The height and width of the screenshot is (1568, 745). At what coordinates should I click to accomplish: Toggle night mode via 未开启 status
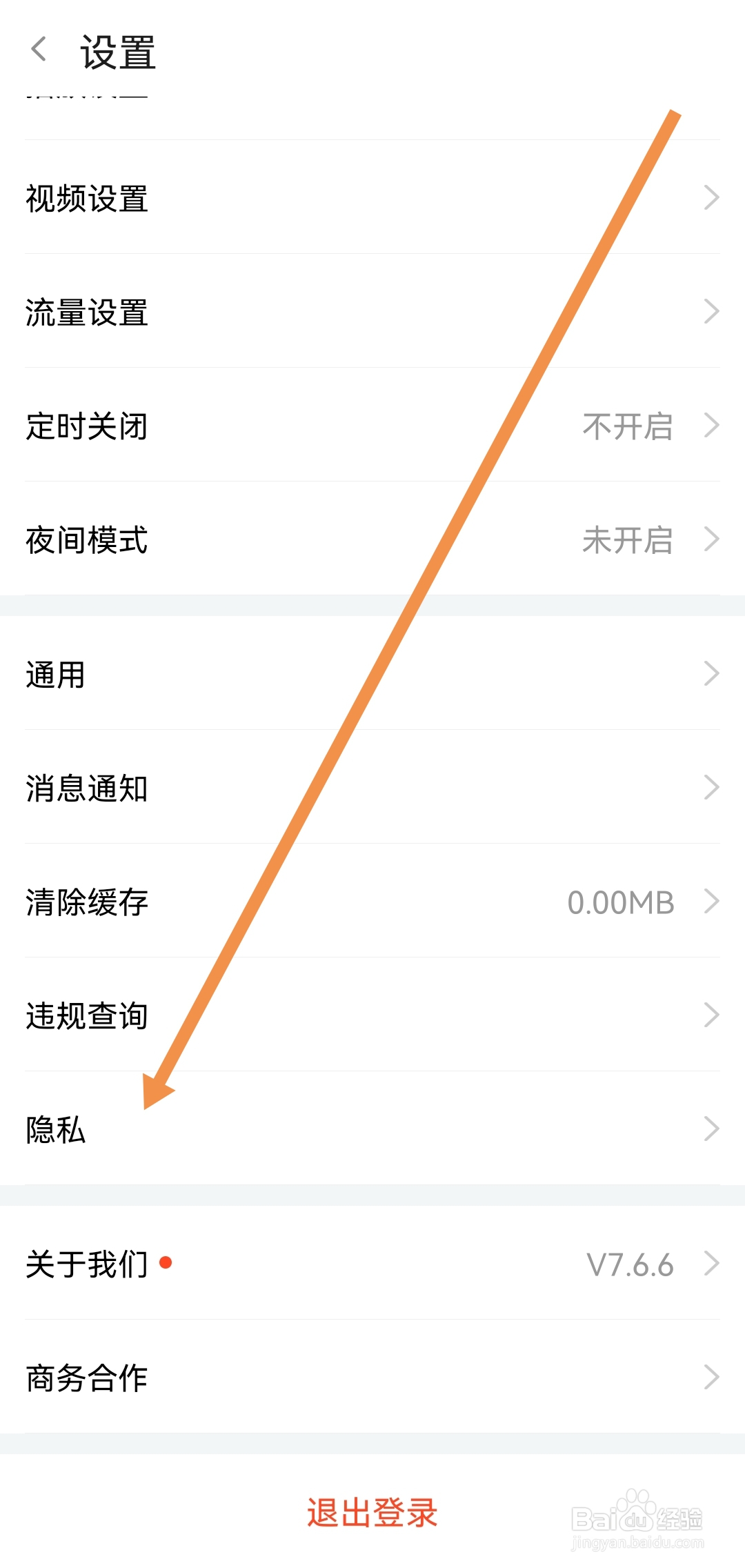[x=628, y=542]
